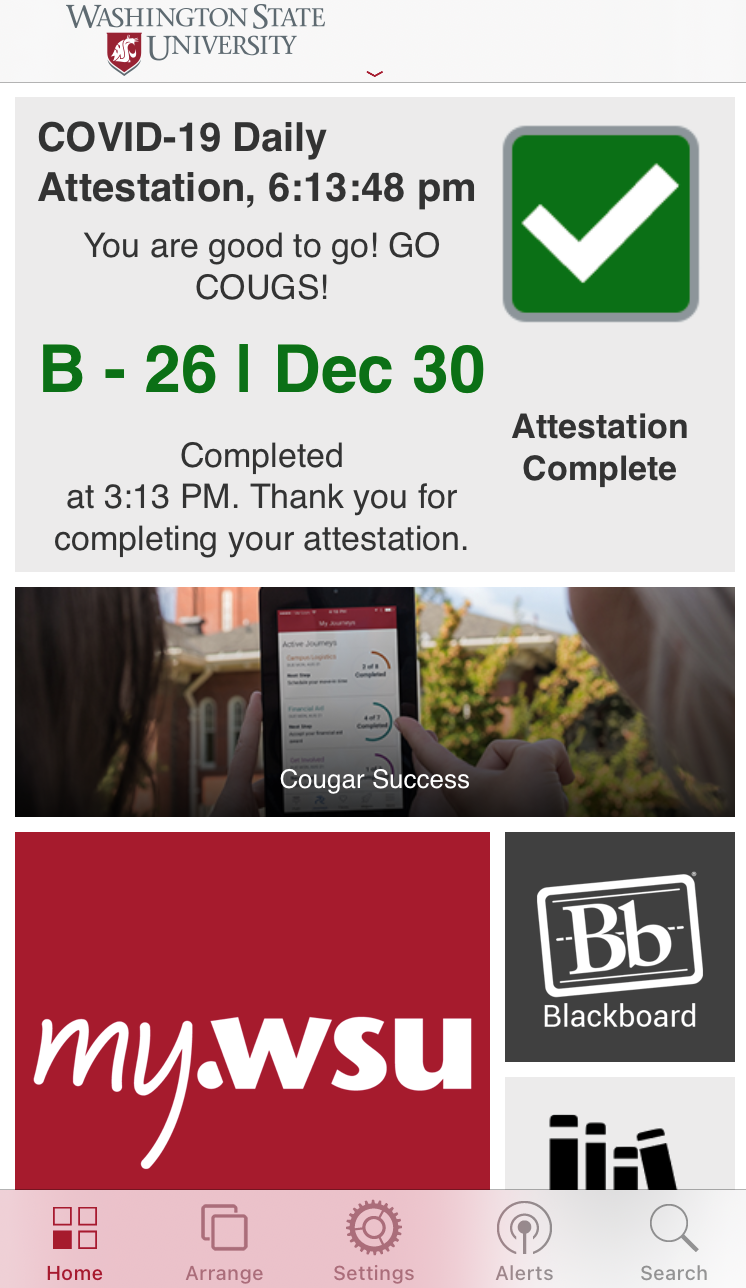Switch to the Home tab
Screen dimensions: 746x1288
coord(75,1242)
